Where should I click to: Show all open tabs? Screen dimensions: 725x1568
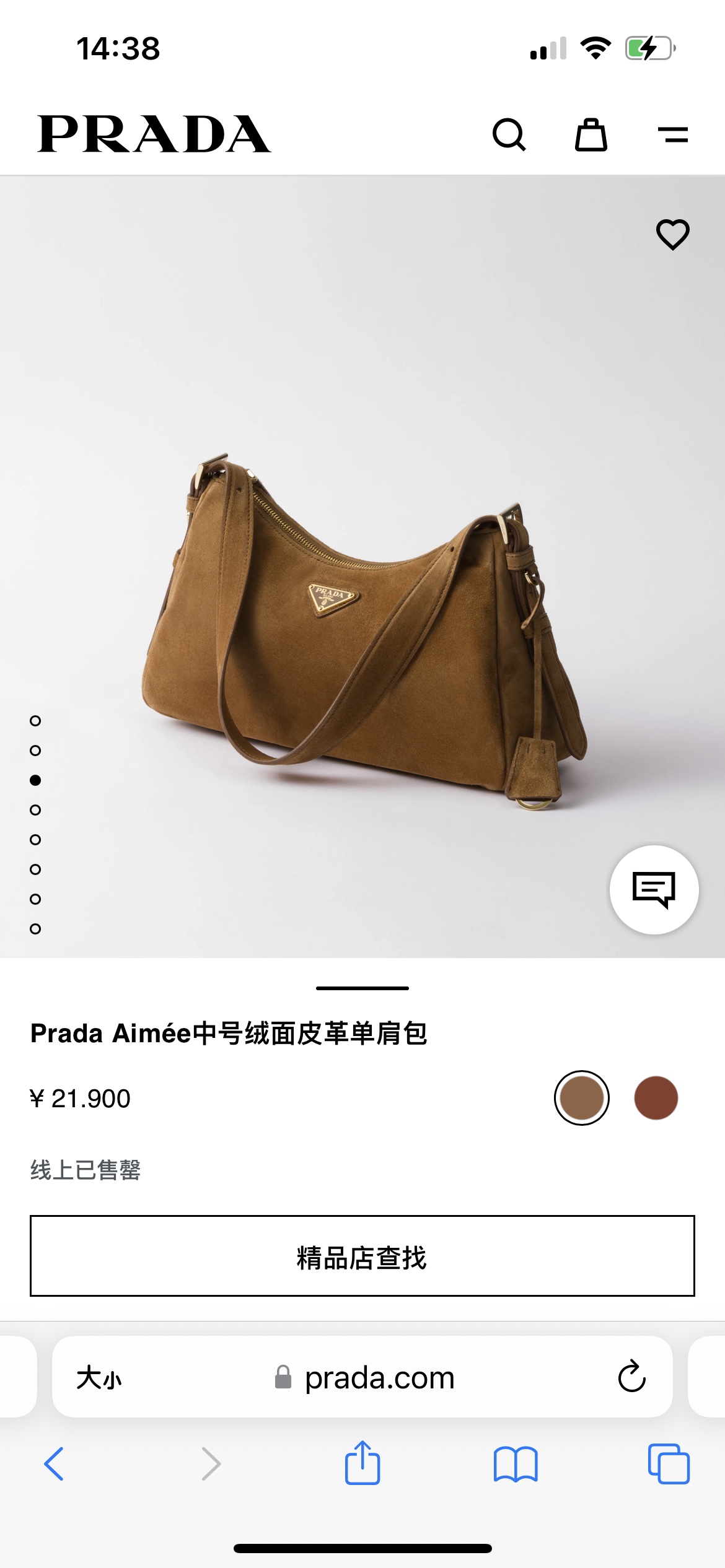(x=669, y=1464)
